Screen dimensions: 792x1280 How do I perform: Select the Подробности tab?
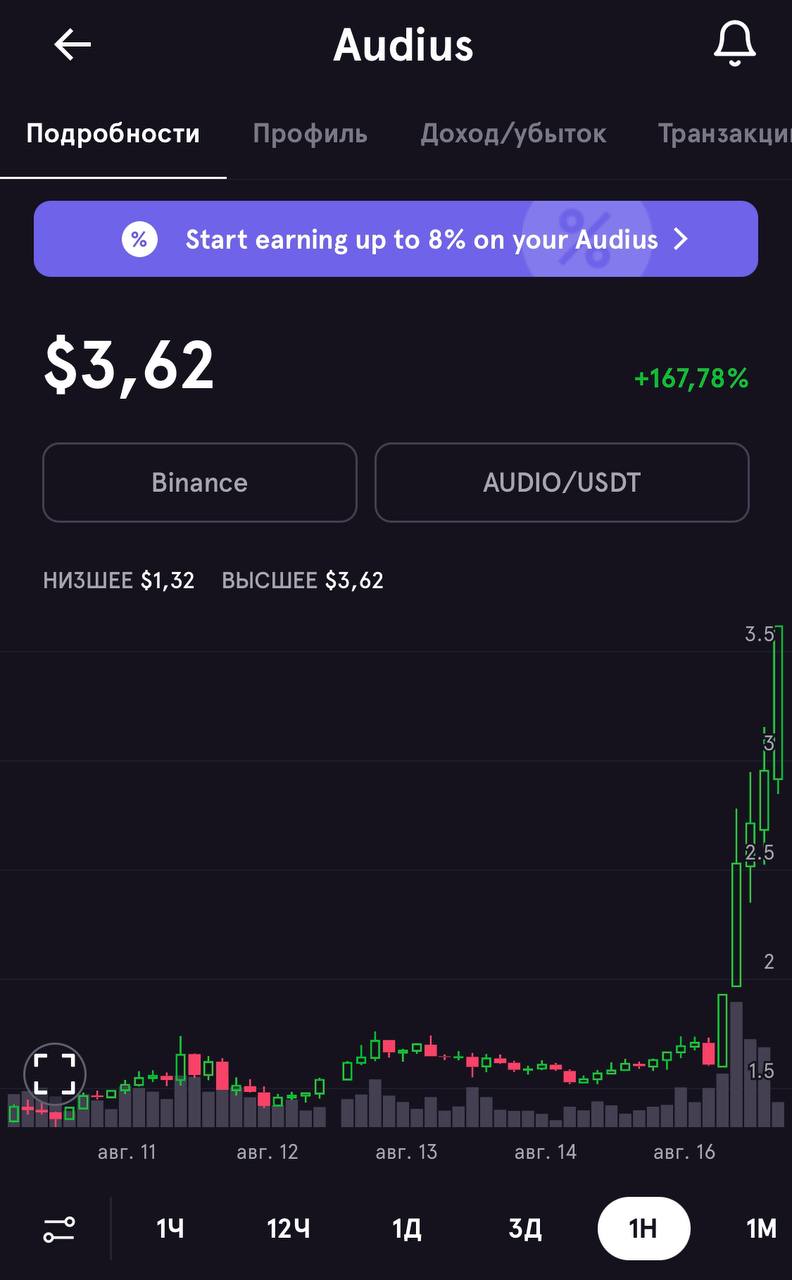[x=113, y=134]
